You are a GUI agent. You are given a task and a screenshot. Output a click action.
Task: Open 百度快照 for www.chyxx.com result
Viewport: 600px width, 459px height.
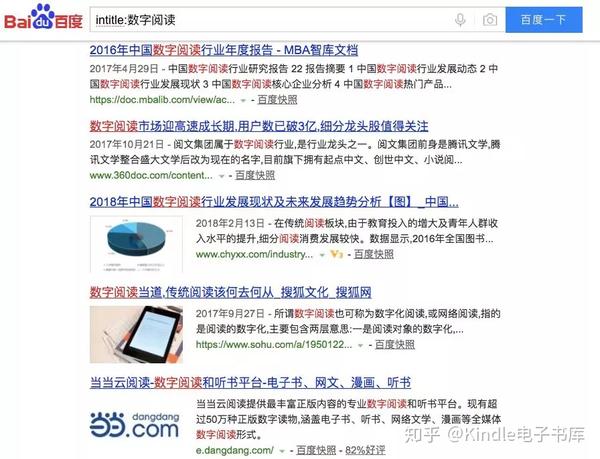[x=376, y=255]
